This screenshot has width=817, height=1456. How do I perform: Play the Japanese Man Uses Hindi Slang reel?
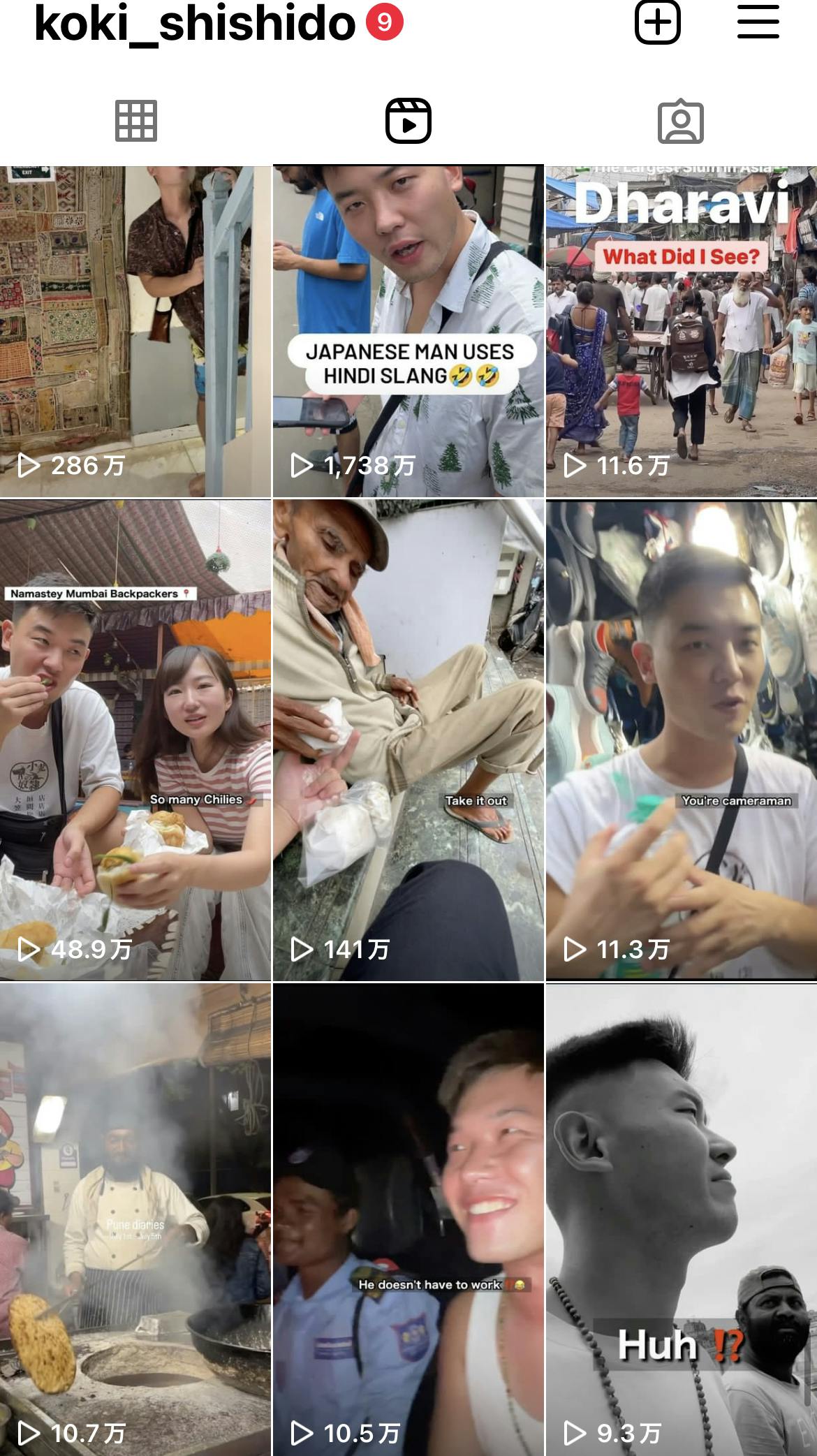tap(408, 332)
